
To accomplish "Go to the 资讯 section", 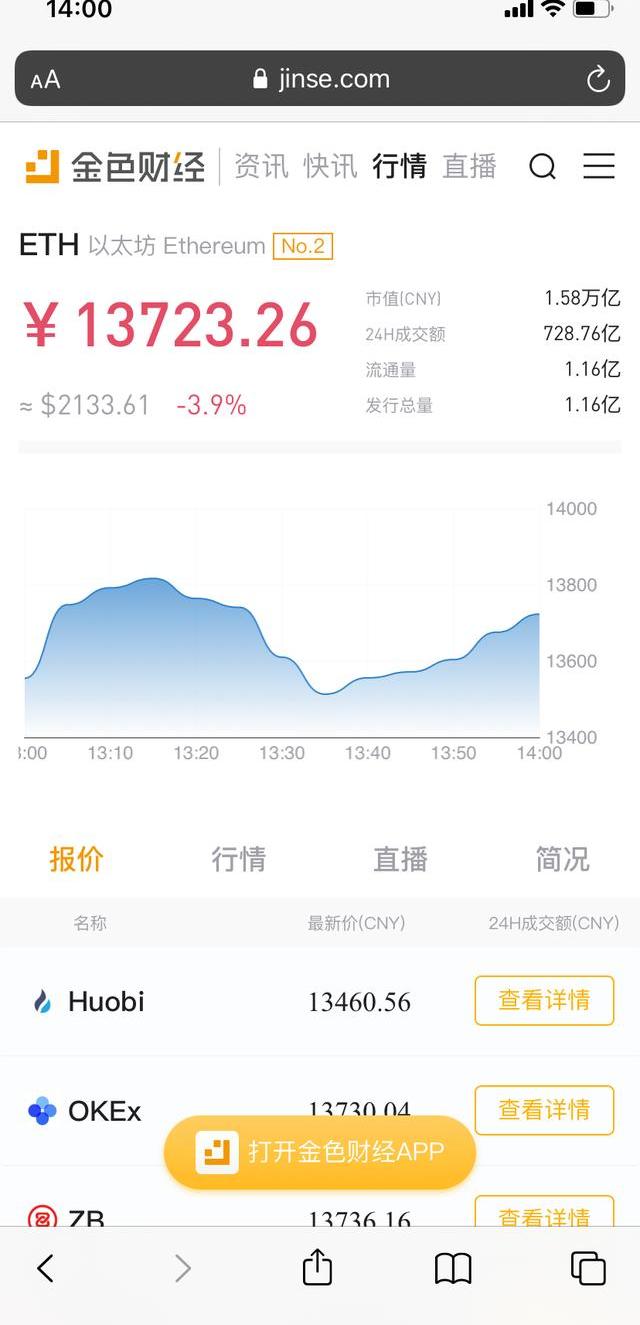I will (261, 166).
